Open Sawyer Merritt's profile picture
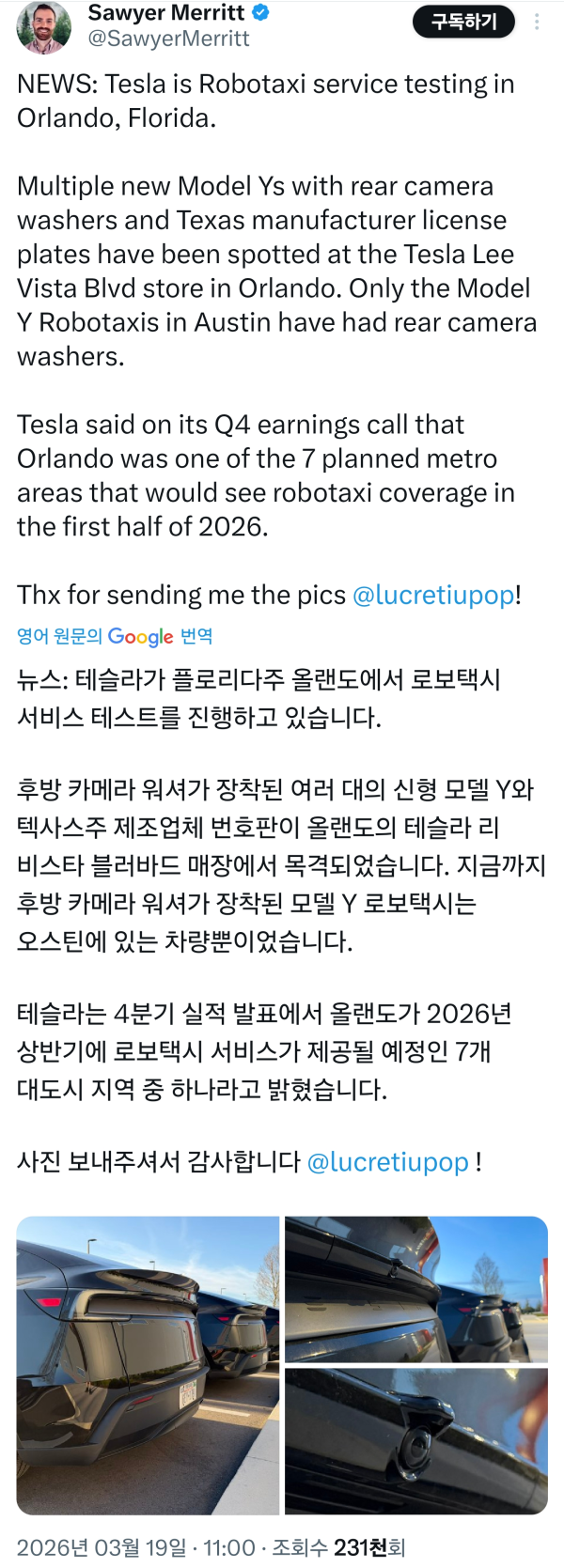Viewport: 564px width, 1568px height. 43,26
